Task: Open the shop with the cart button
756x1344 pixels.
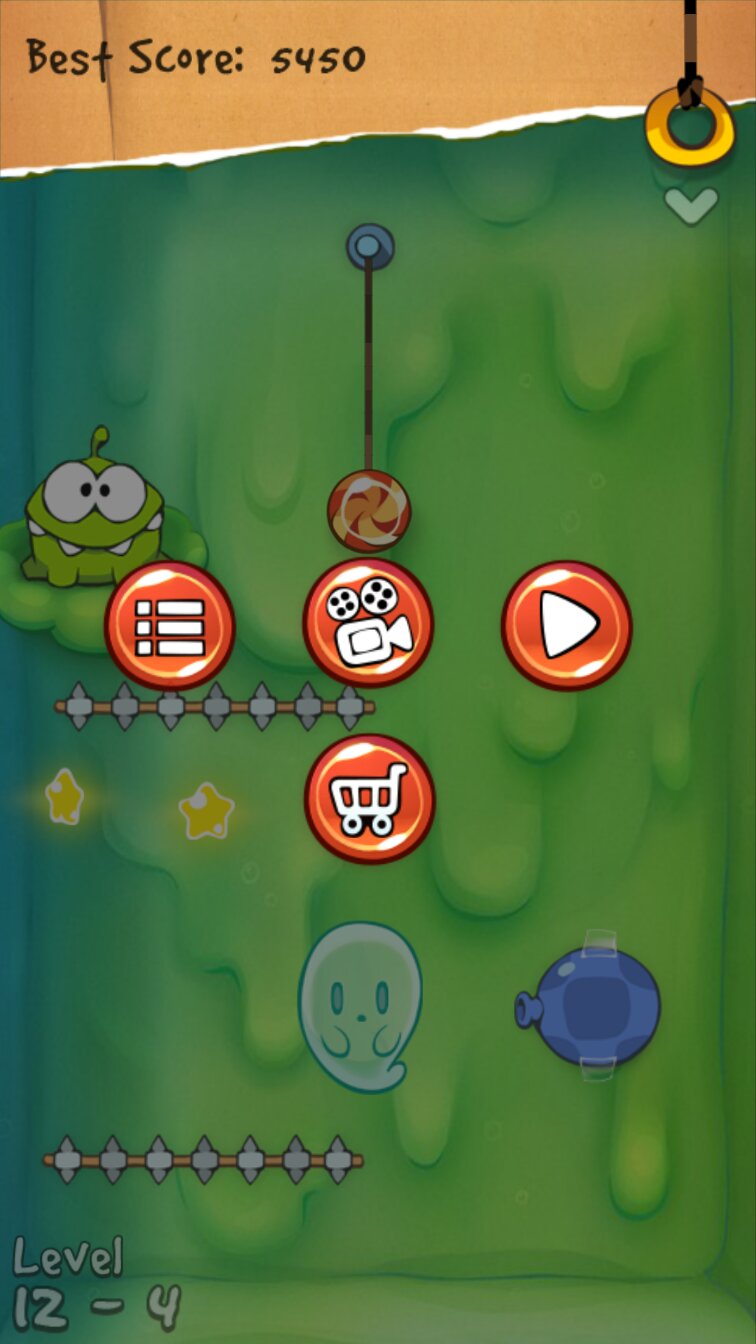Action: [x=369, y=798]
